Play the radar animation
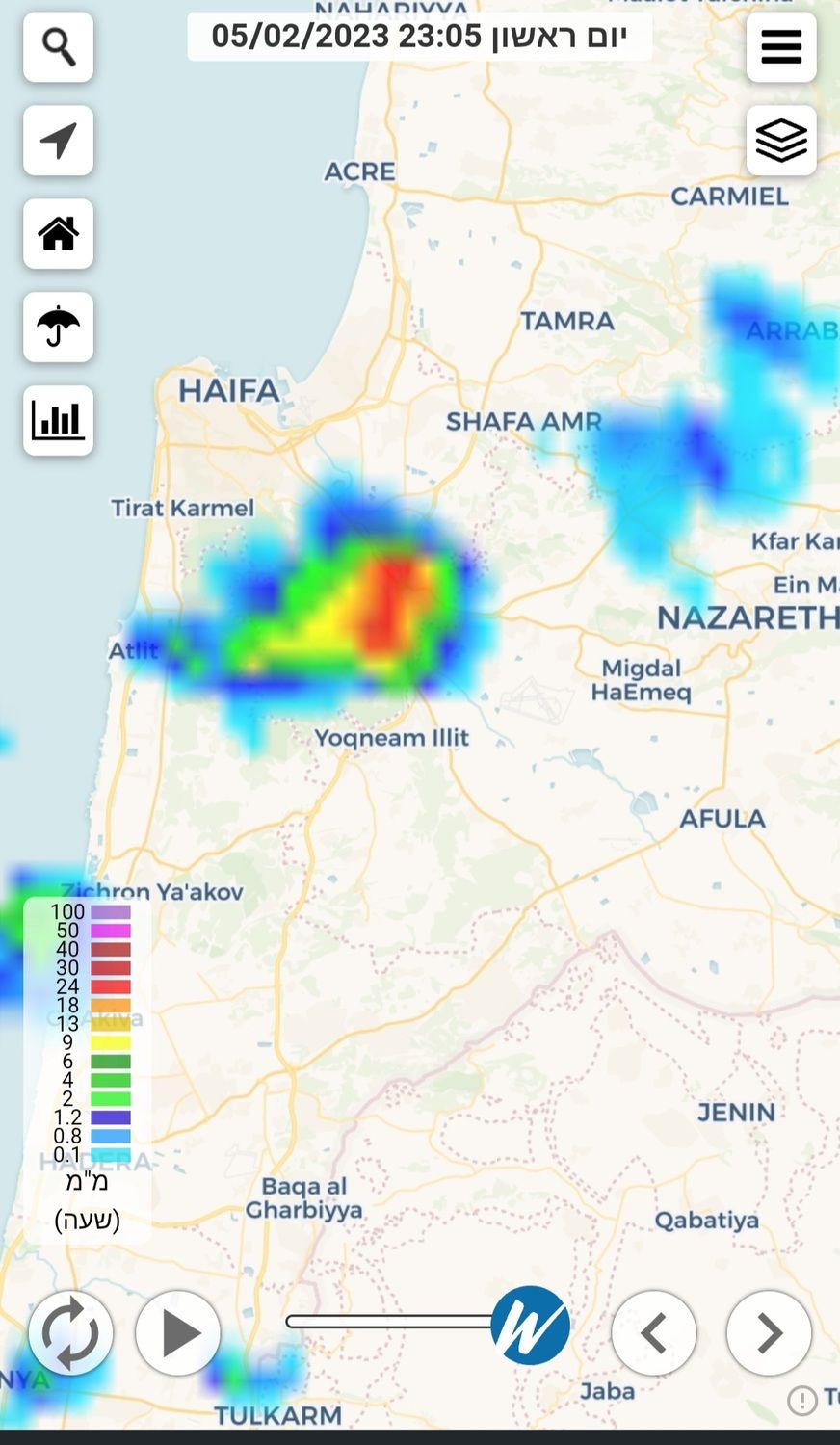Image resolution: width=840 pixels, height=1445 pixels. point(178,1333)
